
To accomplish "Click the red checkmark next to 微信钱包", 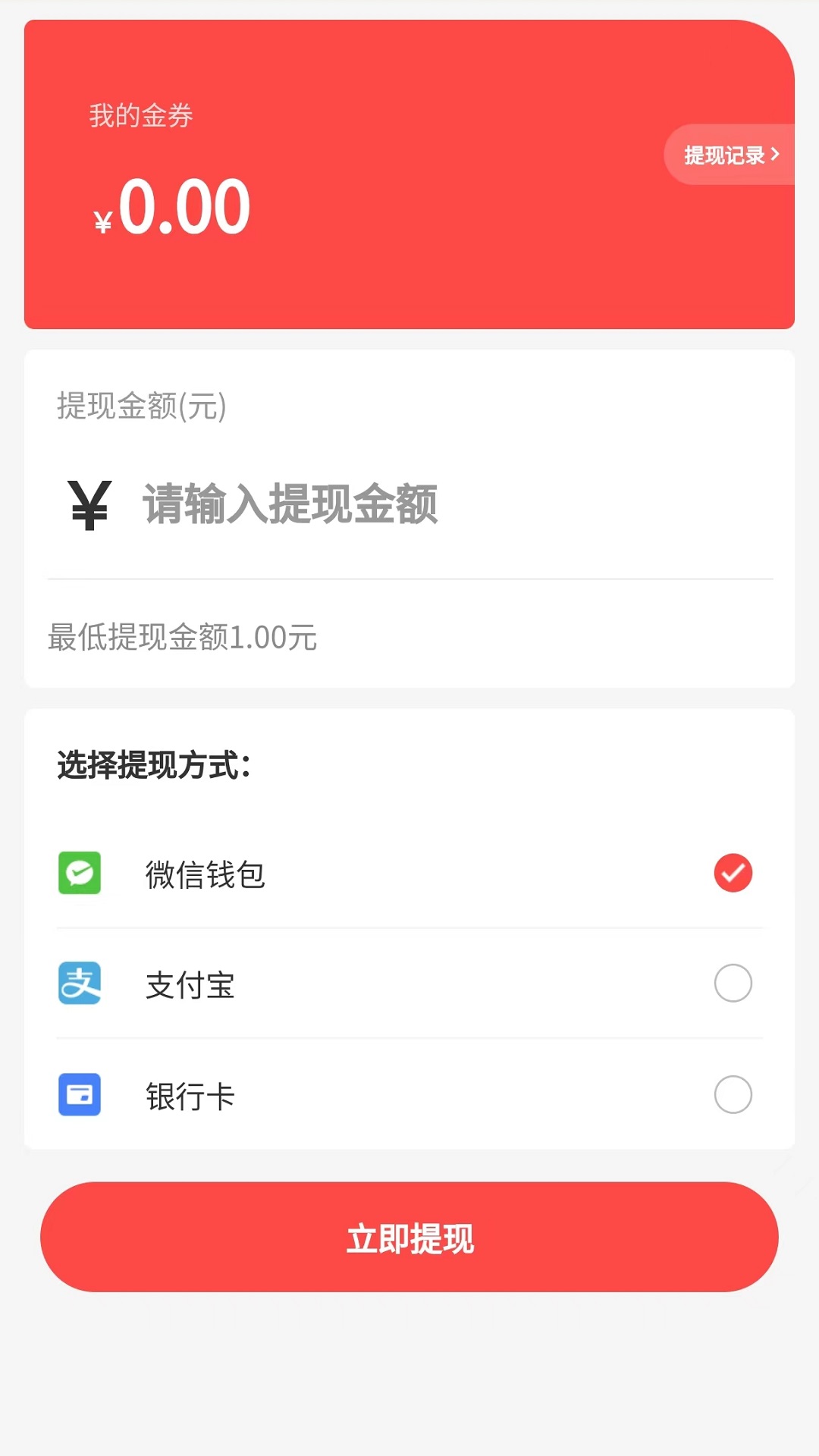I will point(733,873).
